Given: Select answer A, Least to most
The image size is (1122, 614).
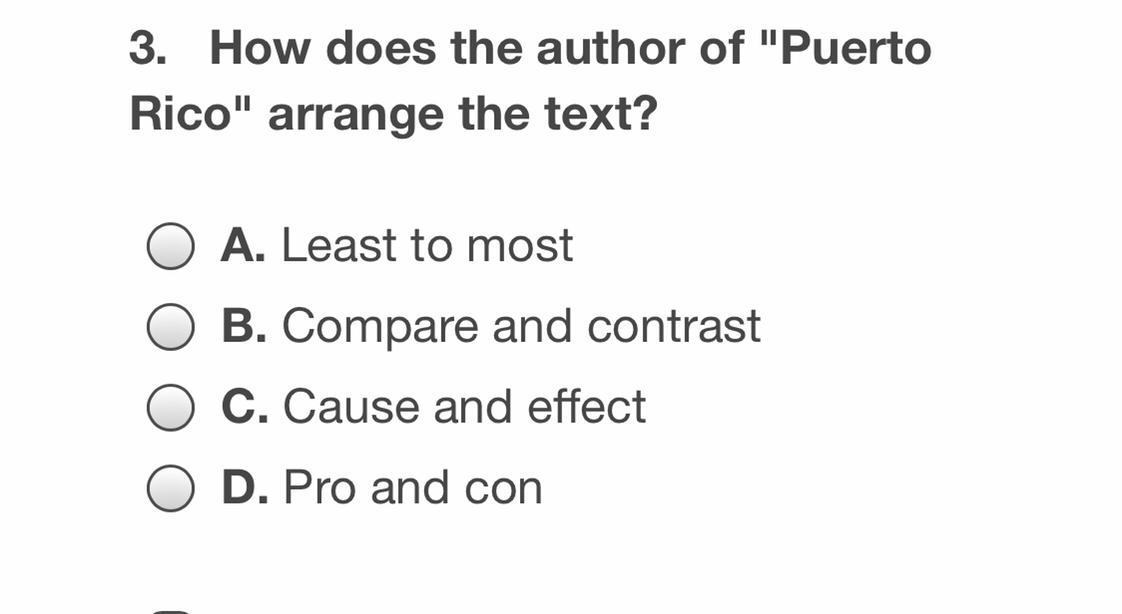Looking at the screenshot, I should click(170, 246).
